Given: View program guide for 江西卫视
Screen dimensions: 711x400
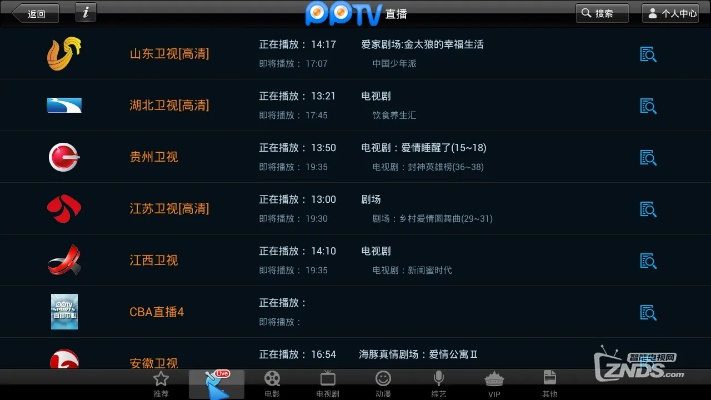Looking at the screenshot, I should pos(647,260).
